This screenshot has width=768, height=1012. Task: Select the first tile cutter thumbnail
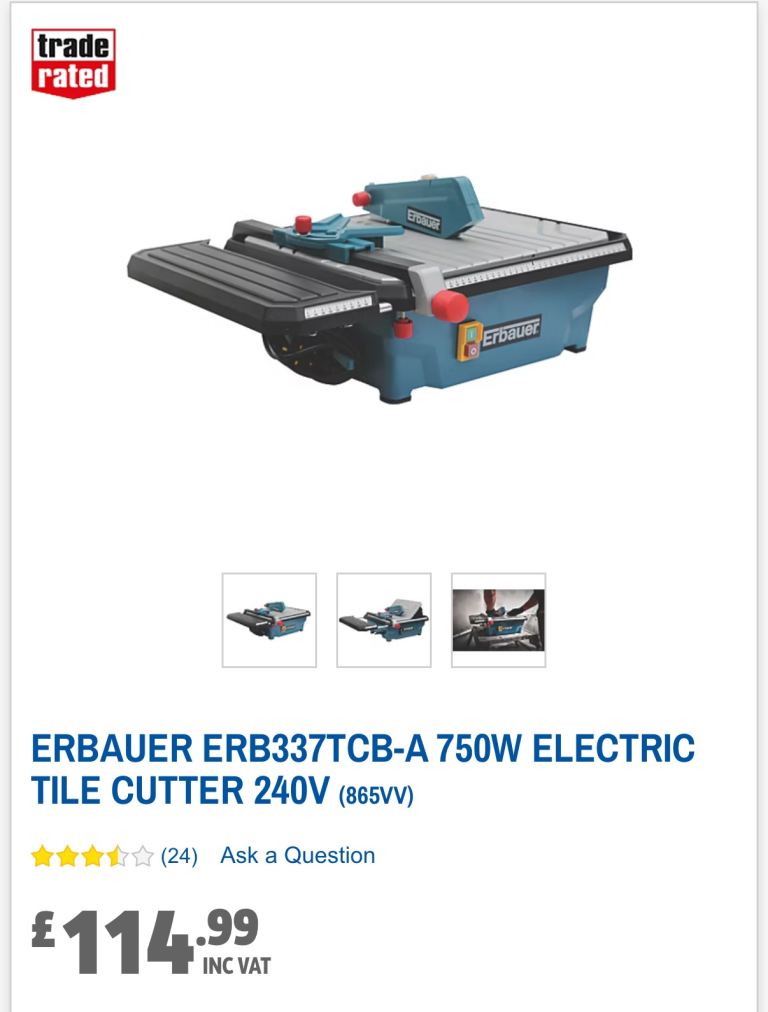tap(269, 620)
